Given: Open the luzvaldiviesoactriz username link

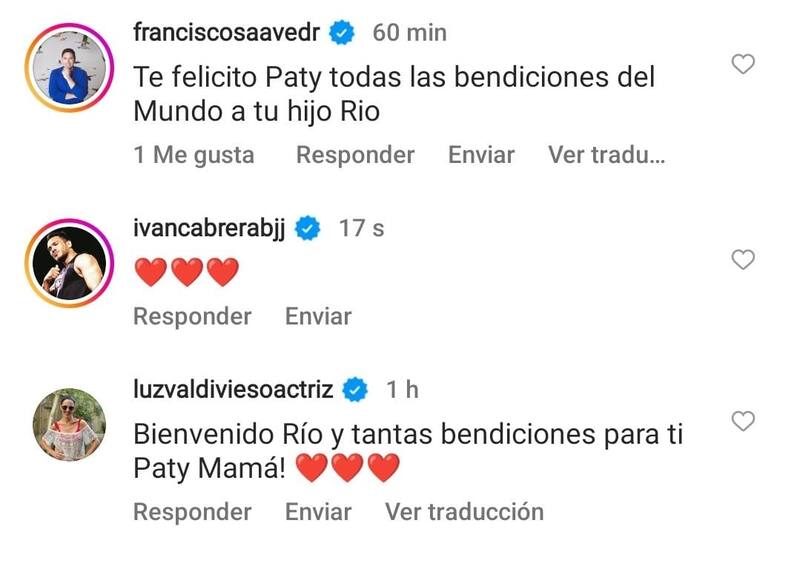Looking at the screenshot, I should (x=234, y=389).
